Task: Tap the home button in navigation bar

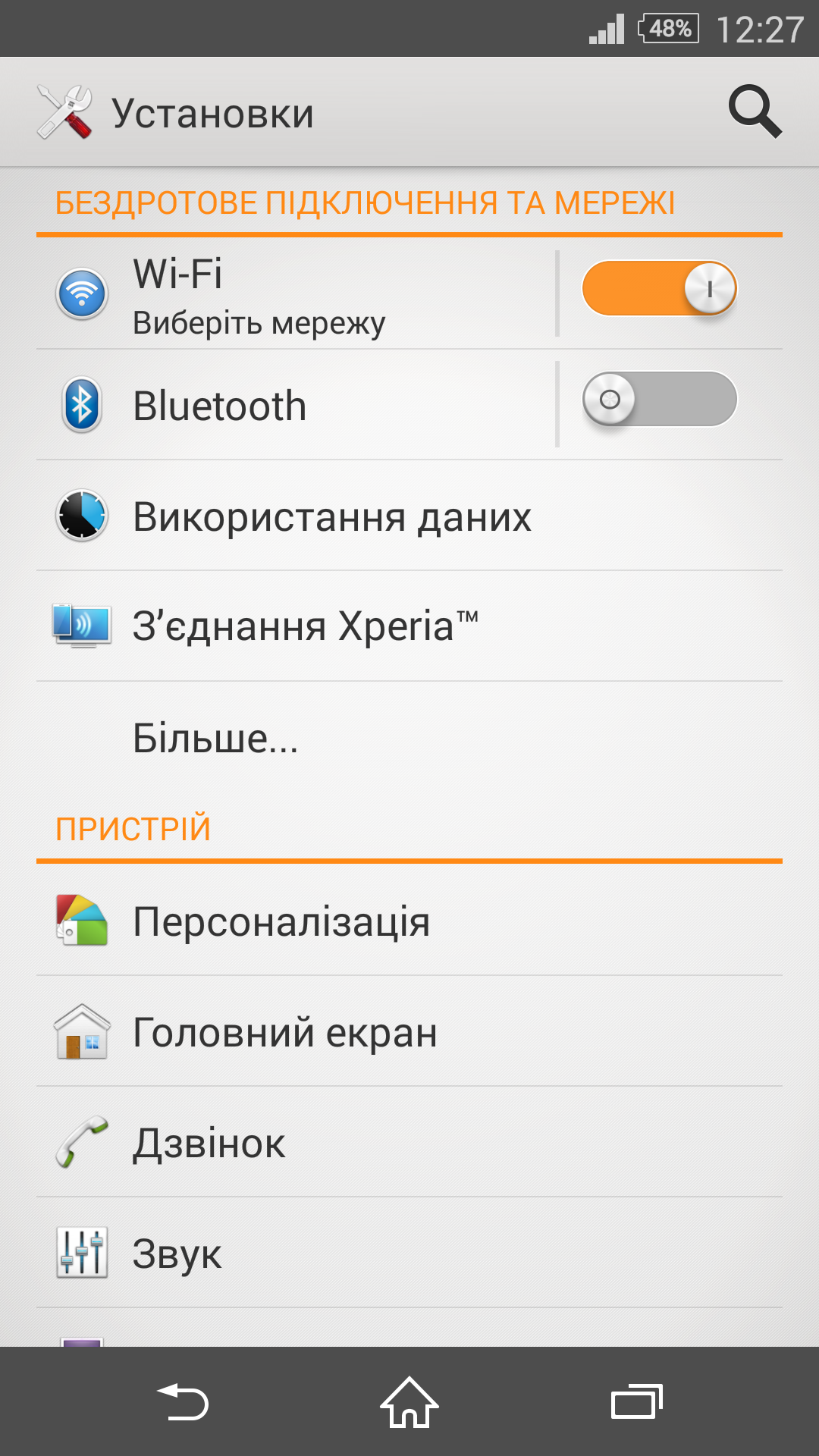Action: tap(409, 1401)
